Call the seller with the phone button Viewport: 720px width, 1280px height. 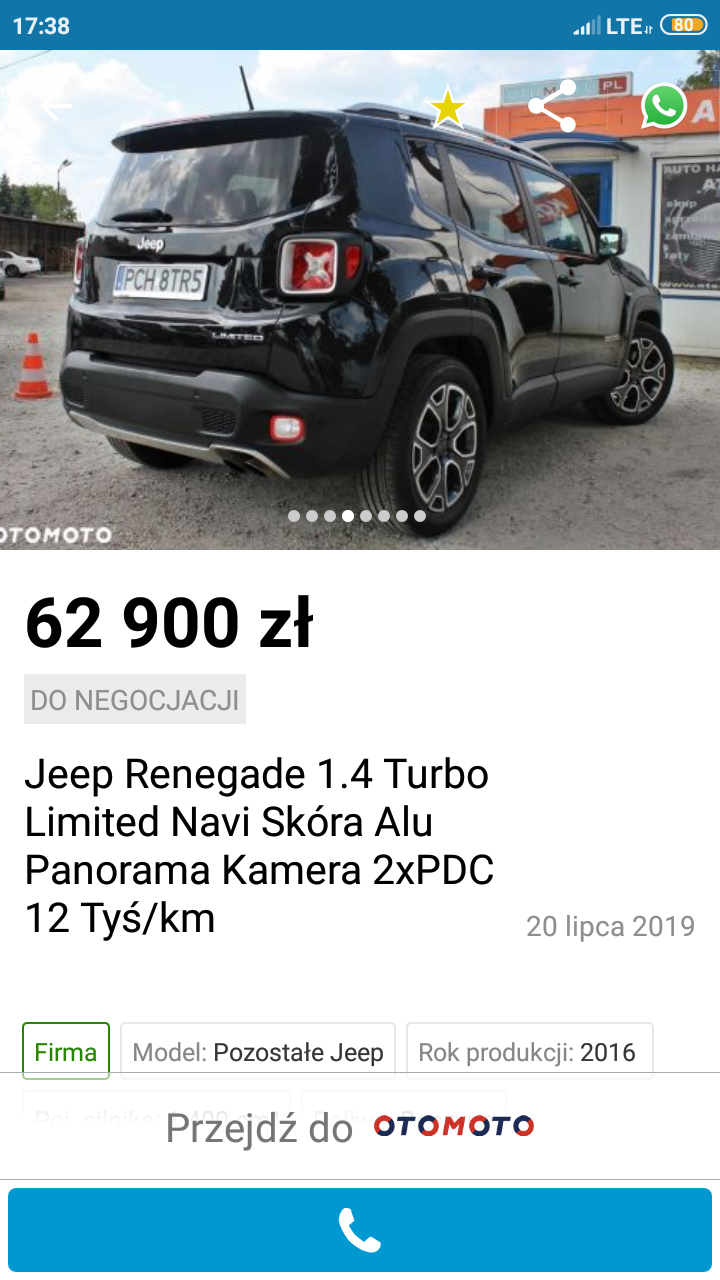point(360,1230)
